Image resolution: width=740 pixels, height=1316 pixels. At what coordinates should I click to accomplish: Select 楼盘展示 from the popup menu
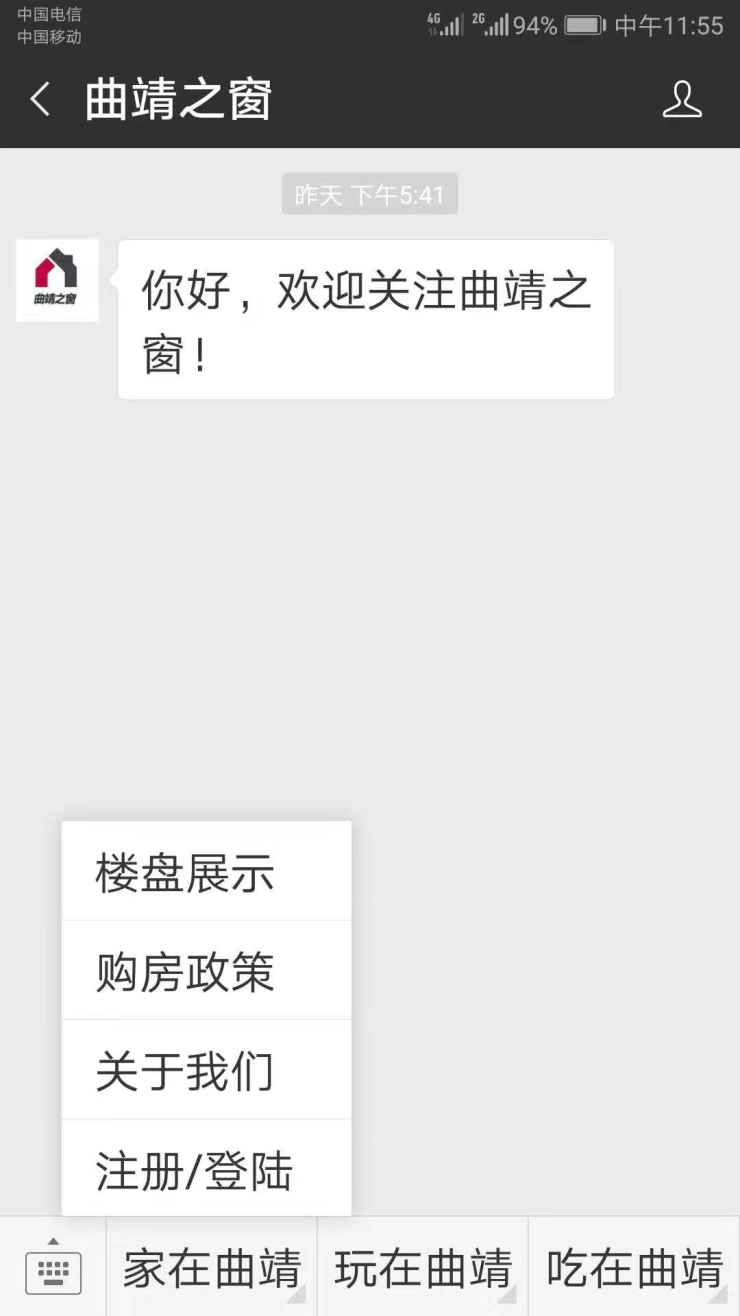coord(206,872)
